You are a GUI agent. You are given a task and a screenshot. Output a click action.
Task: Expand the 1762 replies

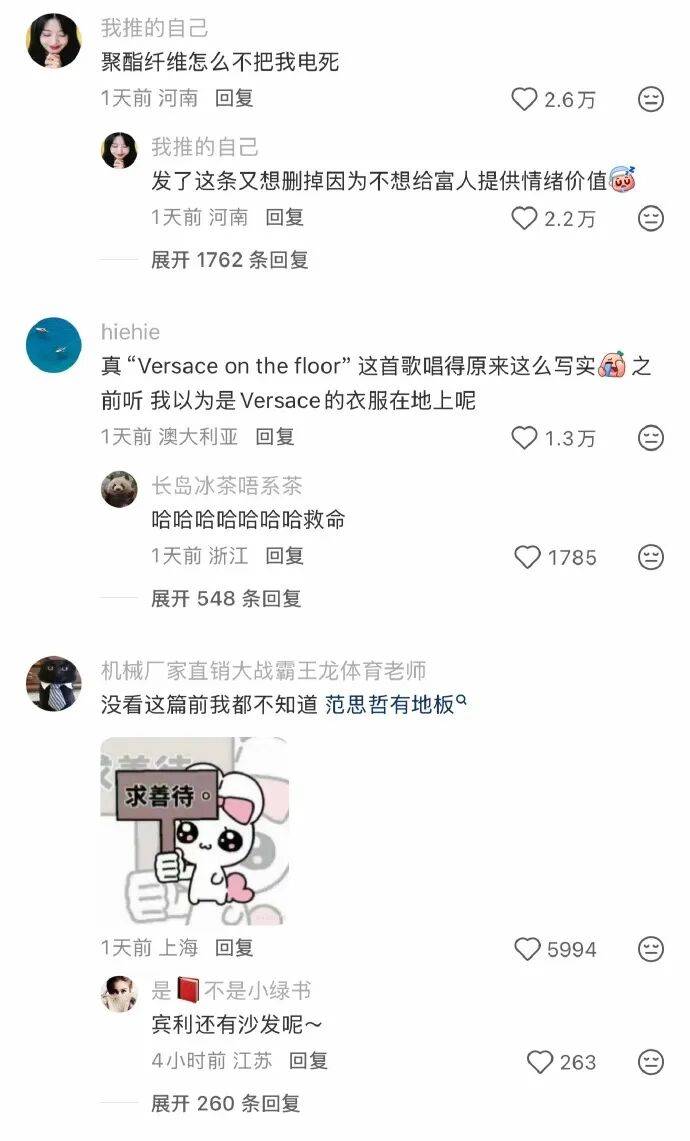click(x=229, y=260)
